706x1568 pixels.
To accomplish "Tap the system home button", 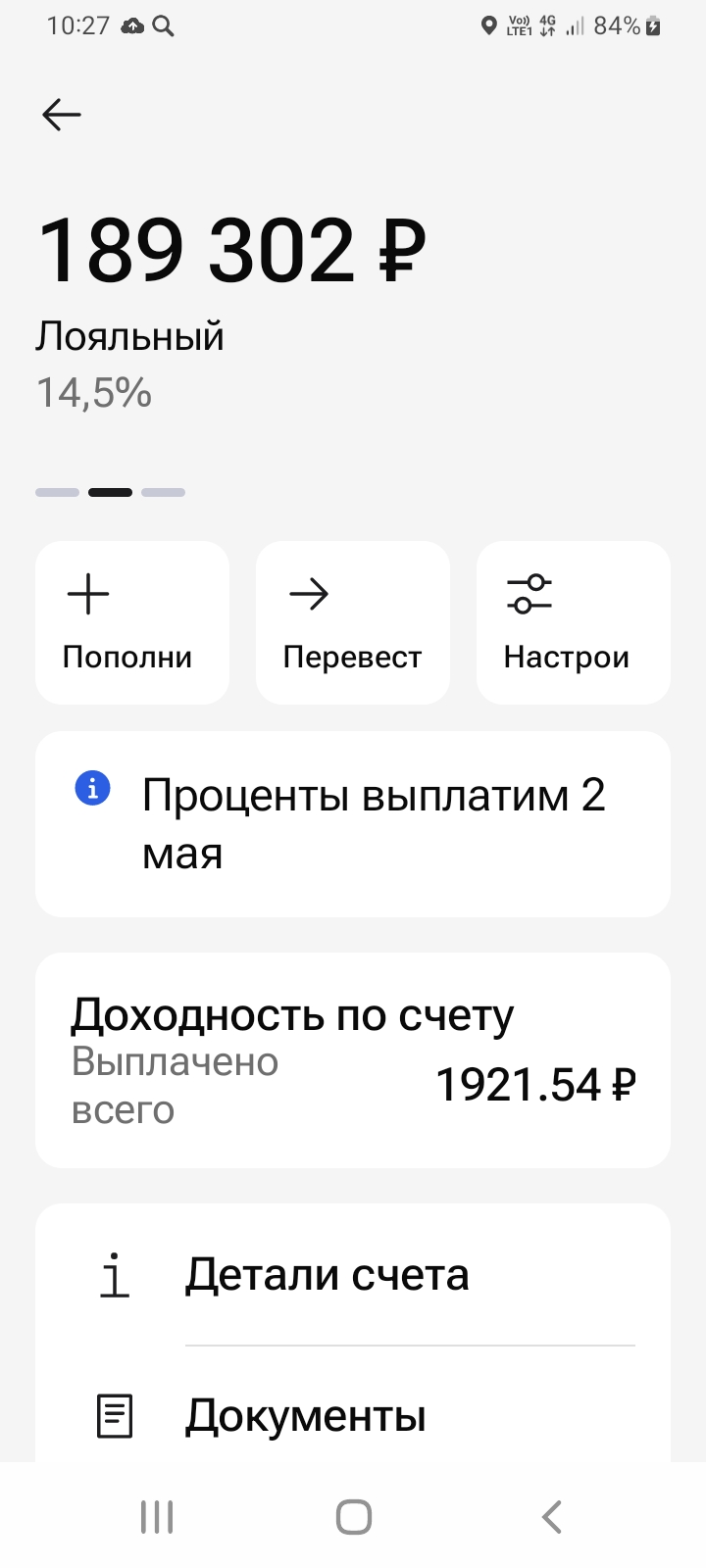I will 353,1517.
